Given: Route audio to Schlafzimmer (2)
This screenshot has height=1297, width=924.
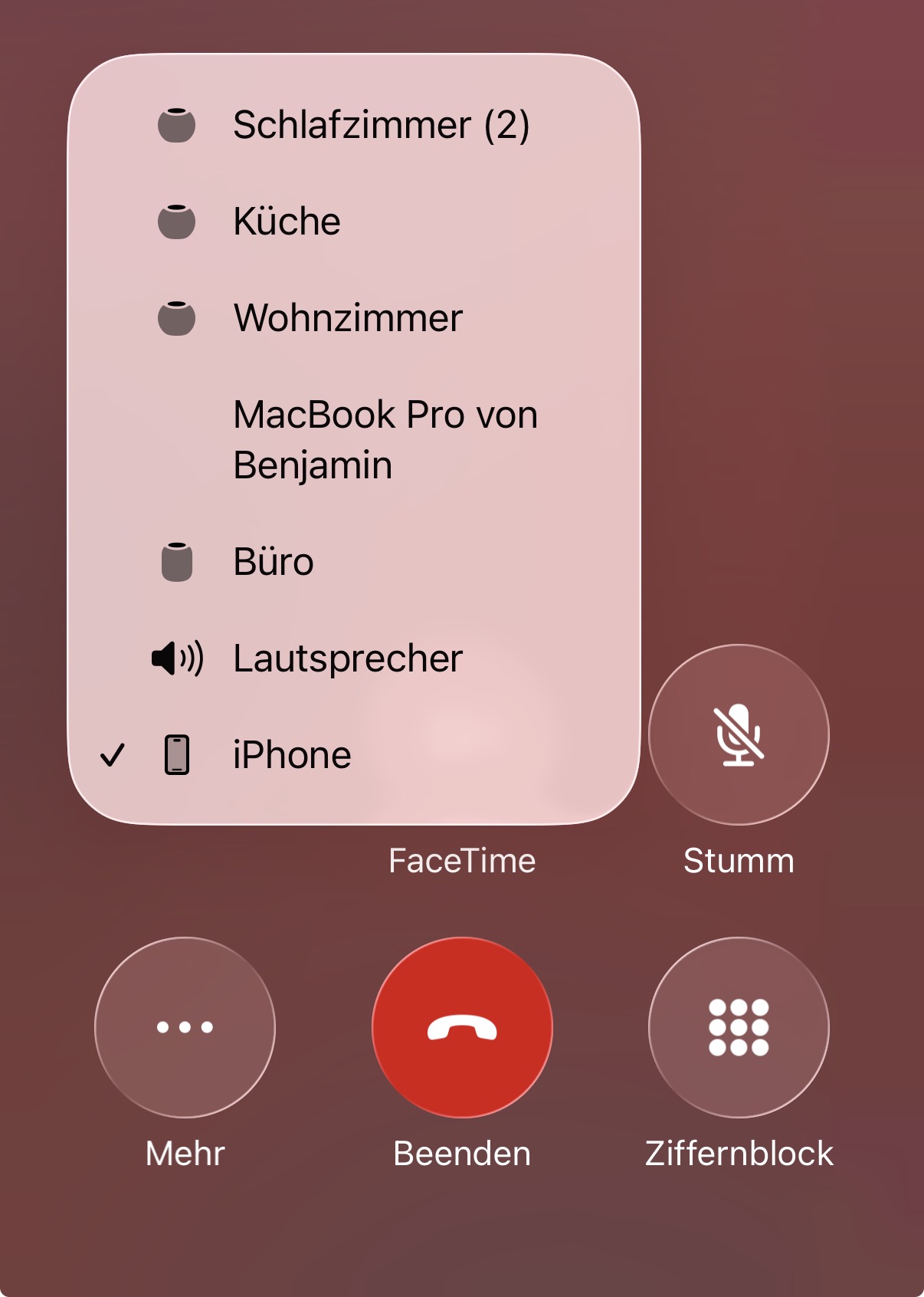Looking at the screenshot, I should tap(352, 125).
